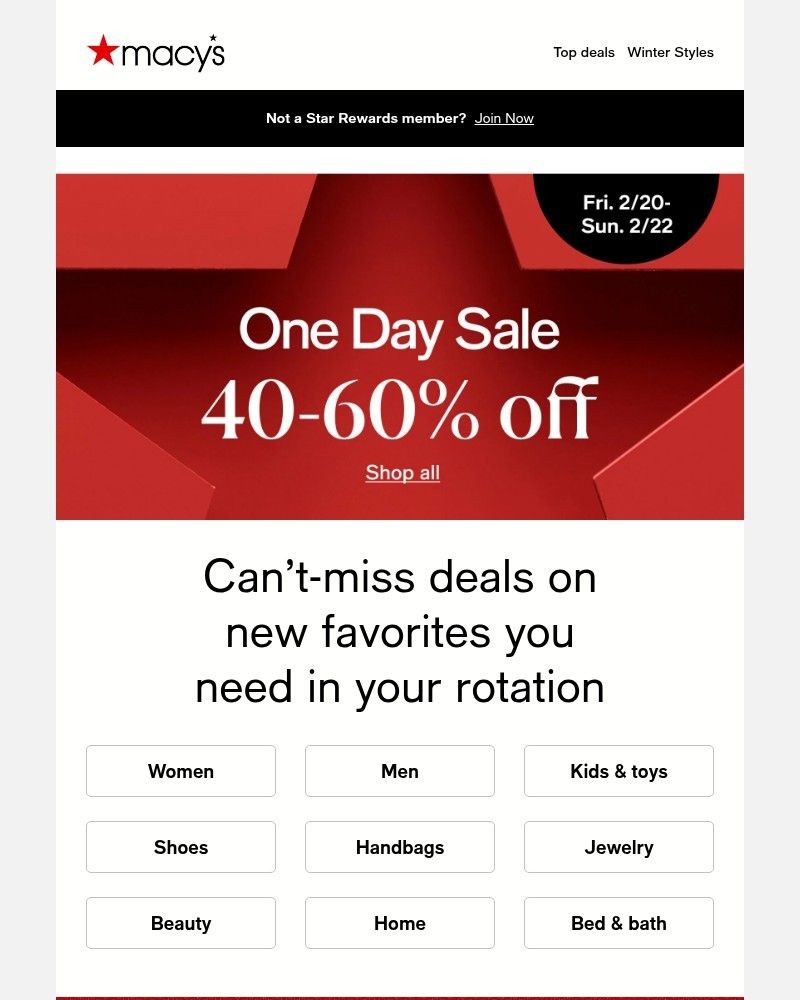Click Join Now for Star Rewards

504,118
